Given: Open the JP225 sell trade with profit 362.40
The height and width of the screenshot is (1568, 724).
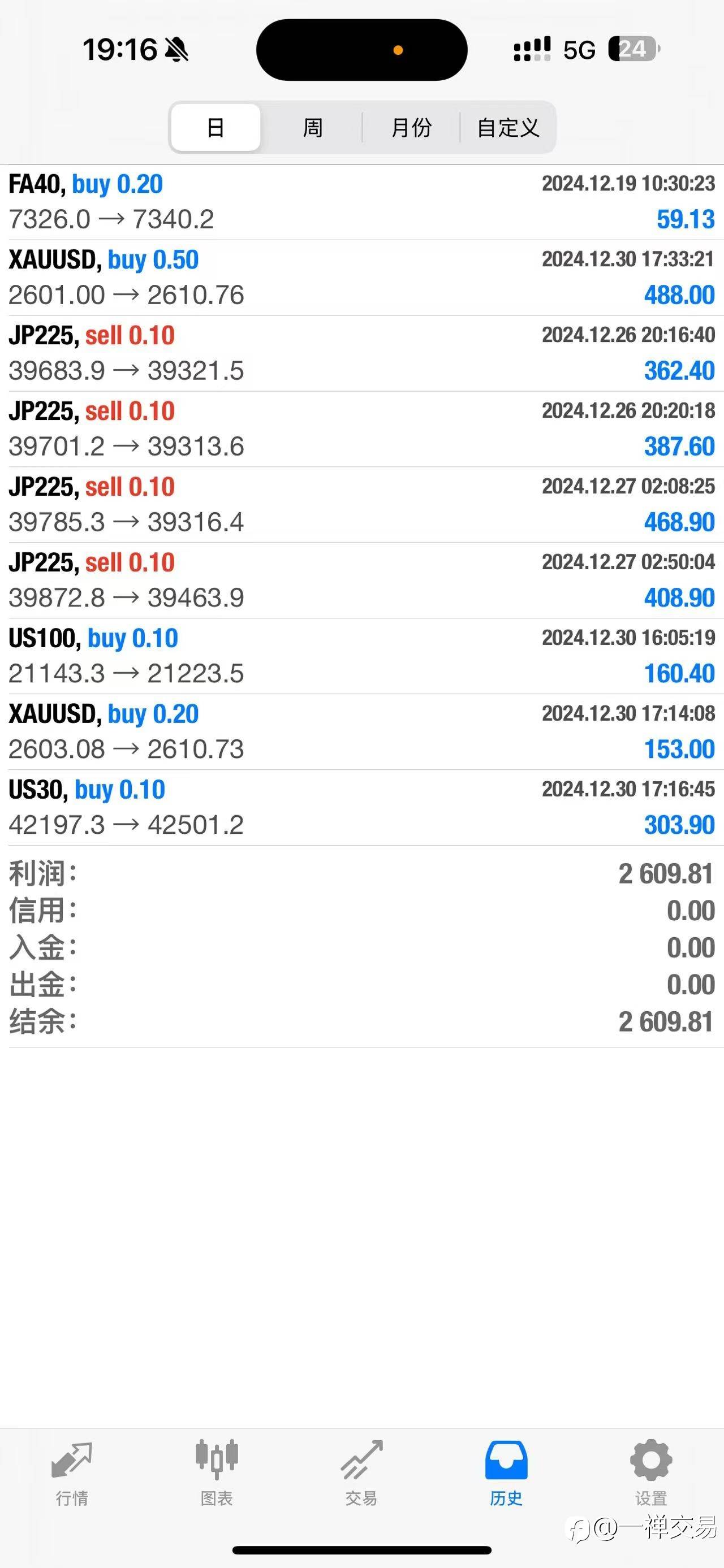Looking at the screenshot, I should point(361,353).
